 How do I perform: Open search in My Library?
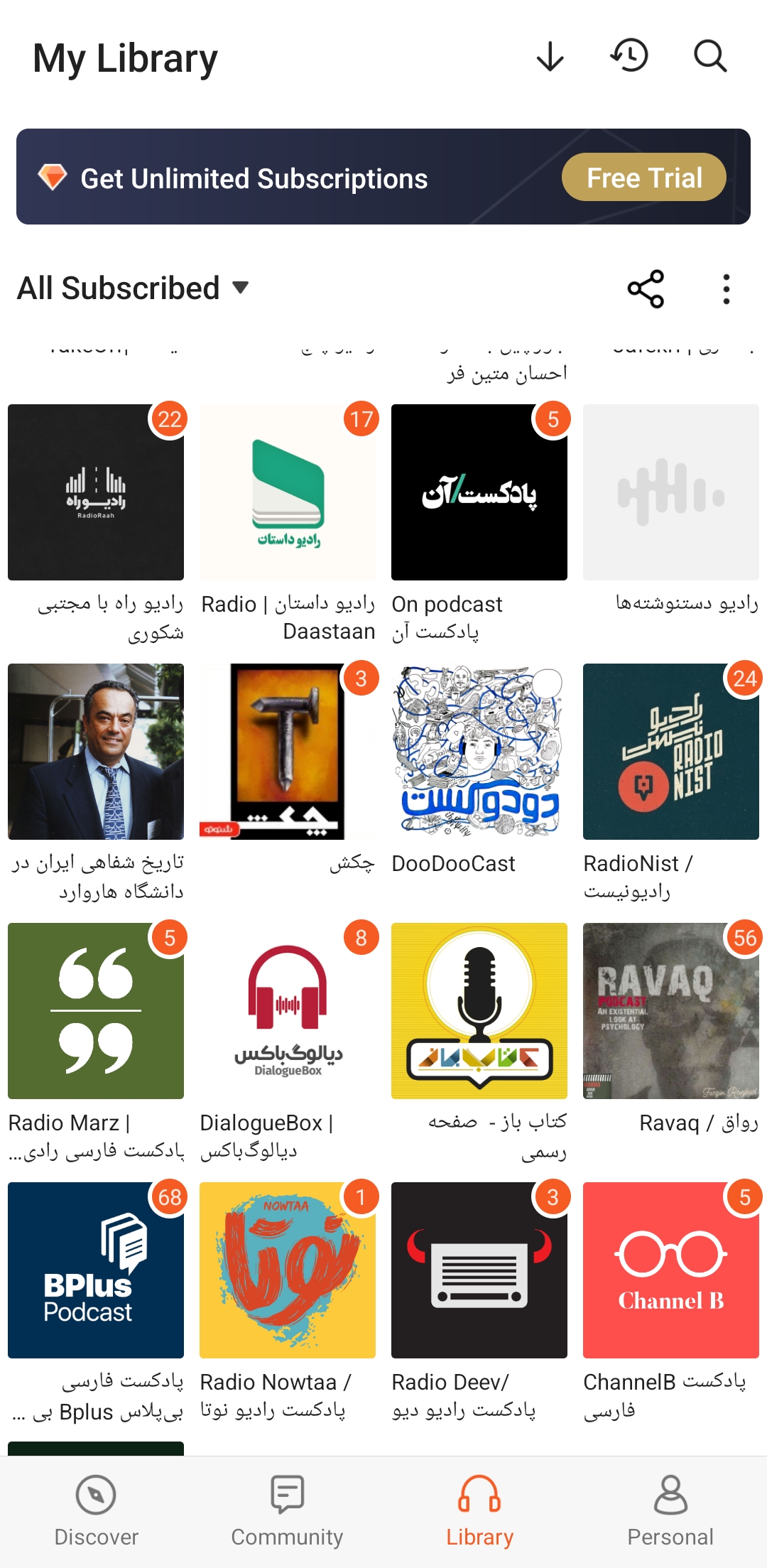click(709, 55)
